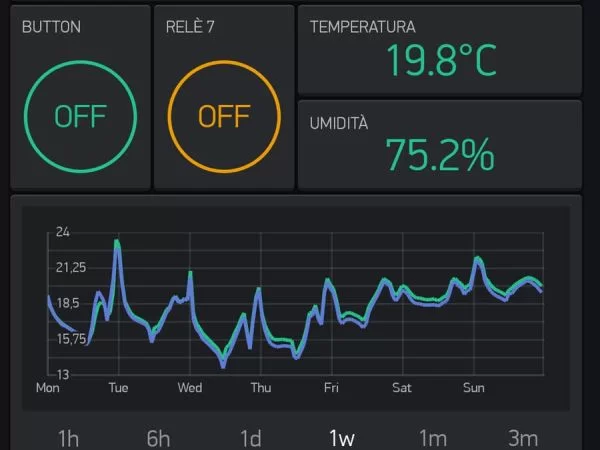Turn on the RELÈ 7 switch
This screenshot has width=600, height=450.
click(224, 116)
